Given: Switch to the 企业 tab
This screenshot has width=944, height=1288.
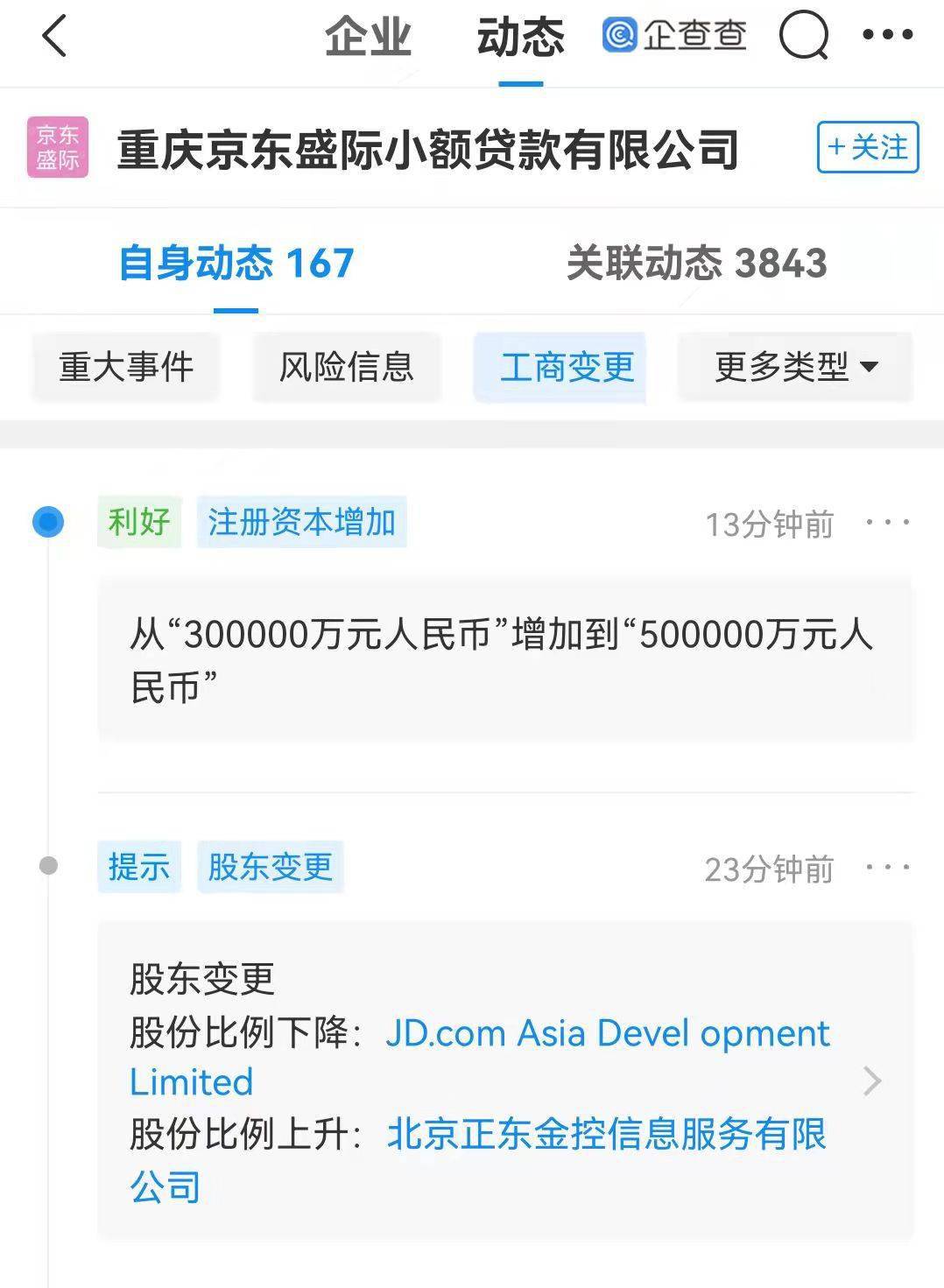Looking at the screenshot, I should pos(369,37).
